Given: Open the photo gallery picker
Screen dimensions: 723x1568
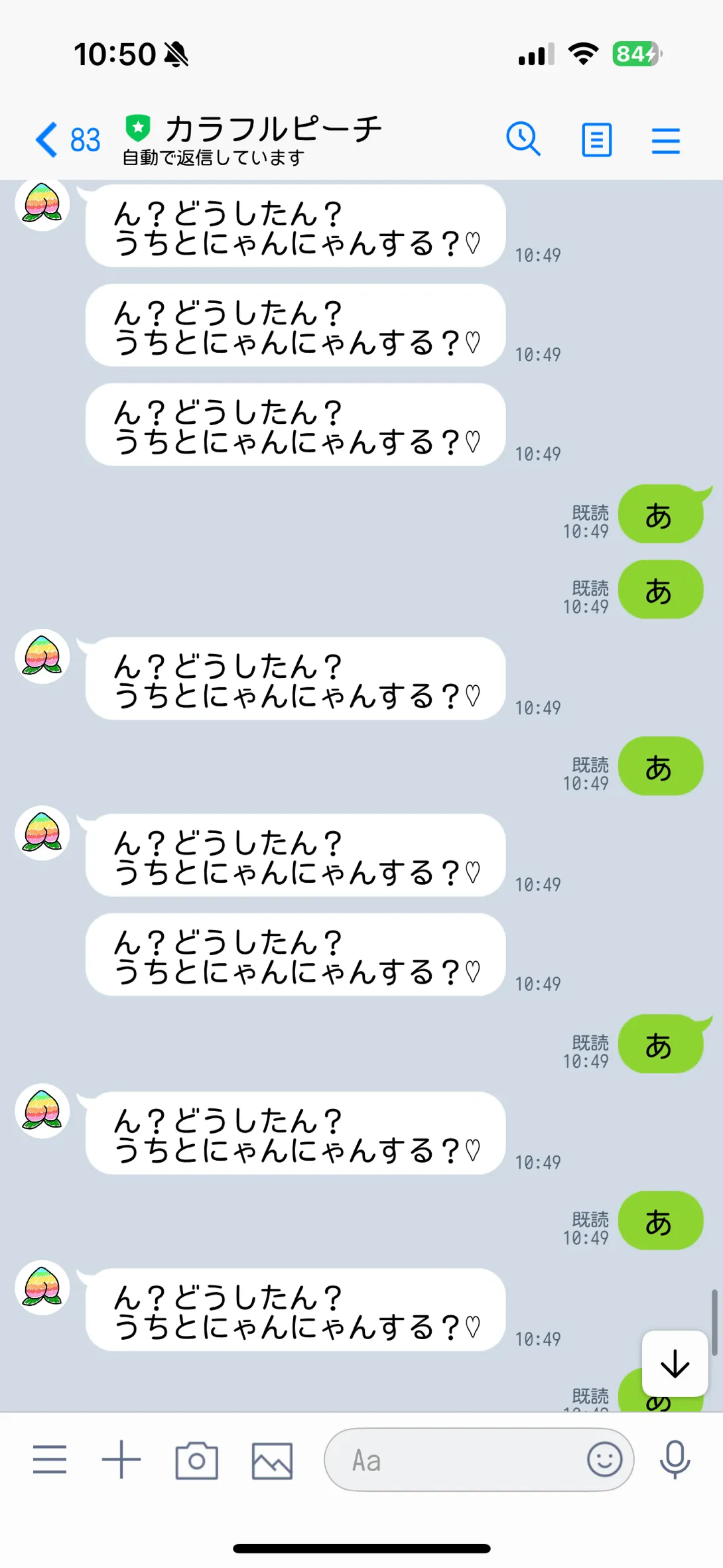Looking at the screenshot, I should pyautogui.click(x=272, y=1460).
